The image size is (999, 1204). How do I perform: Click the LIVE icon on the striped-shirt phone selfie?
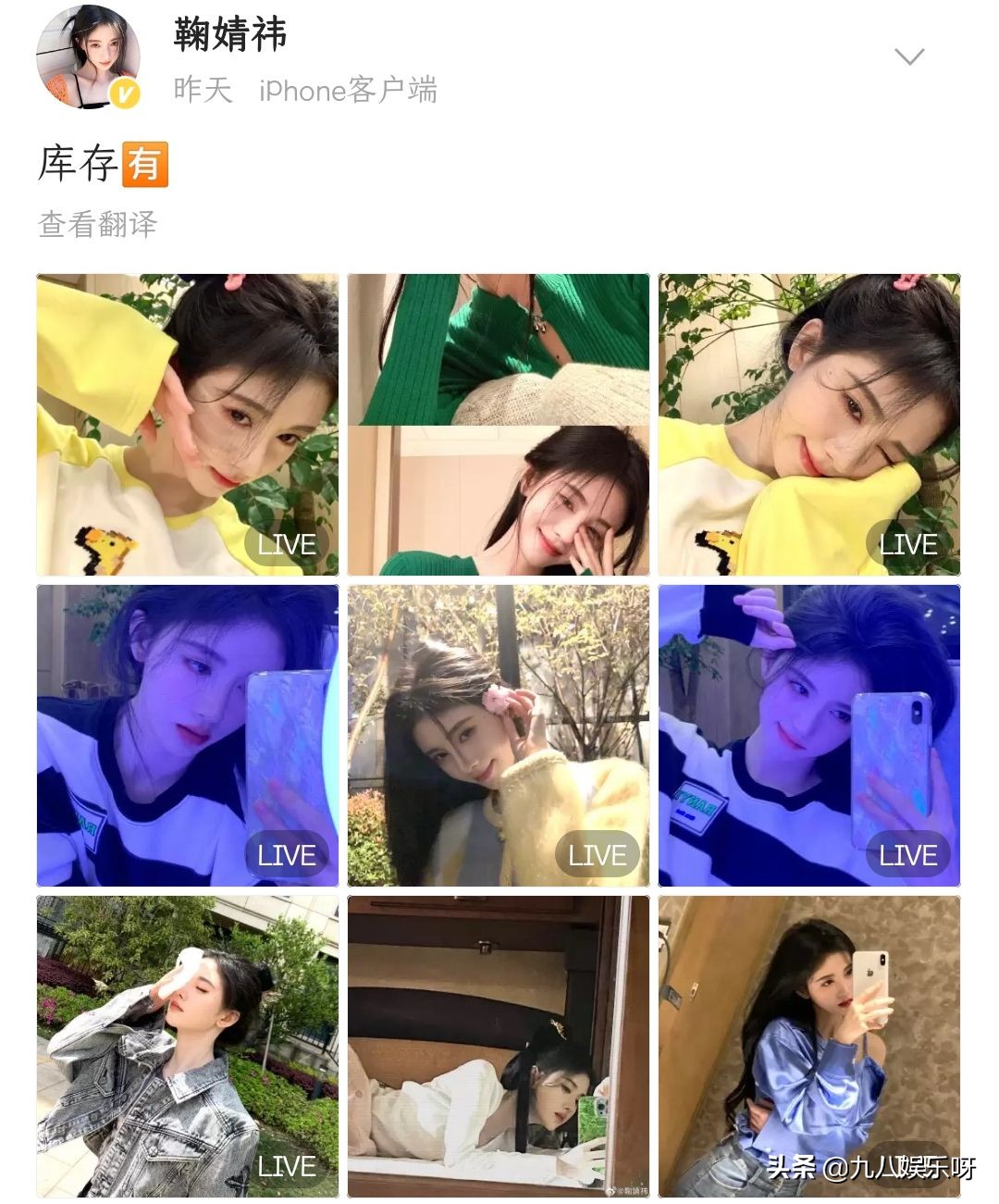tap(909, 856)
